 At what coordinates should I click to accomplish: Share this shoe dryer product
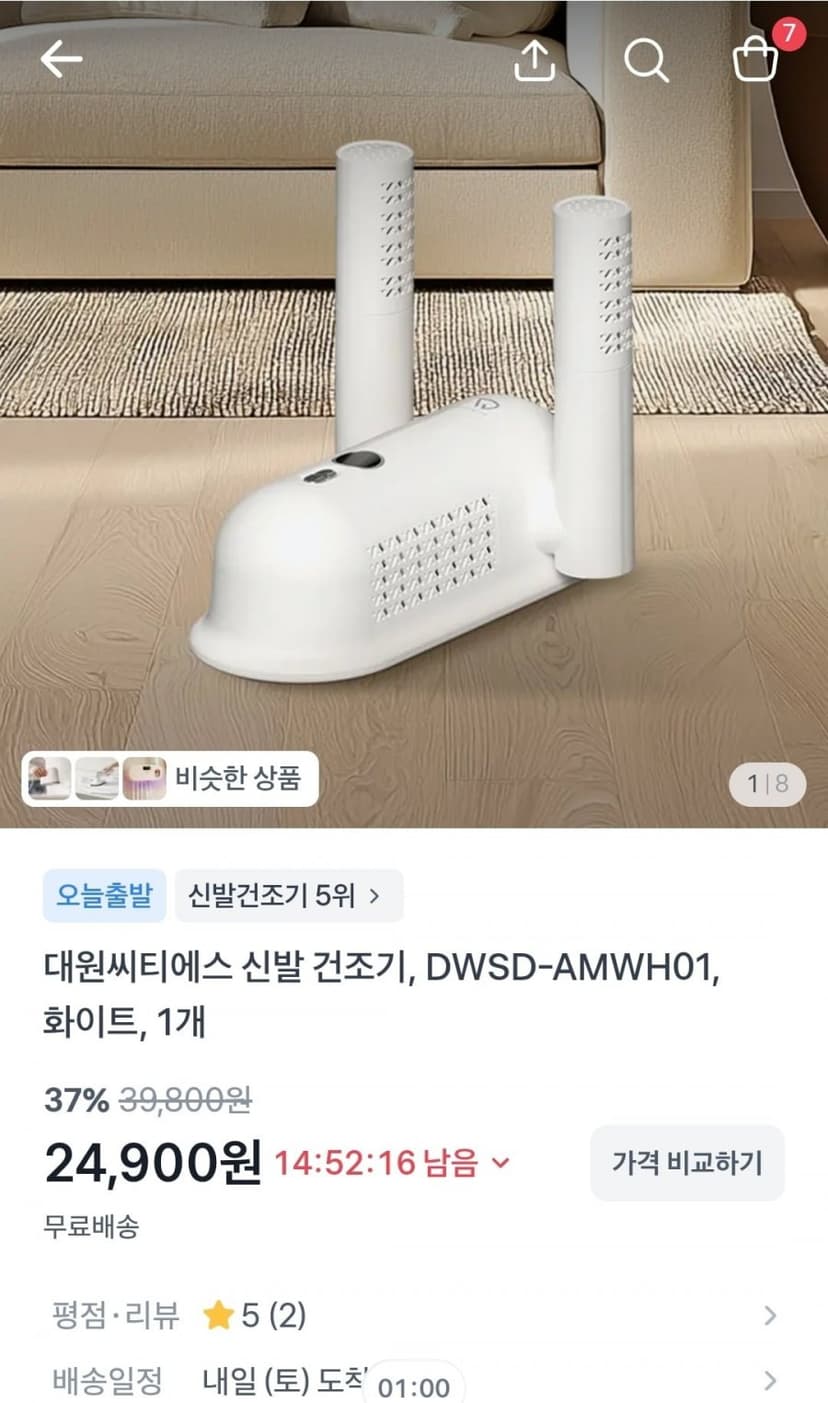[x=535, y=60]
